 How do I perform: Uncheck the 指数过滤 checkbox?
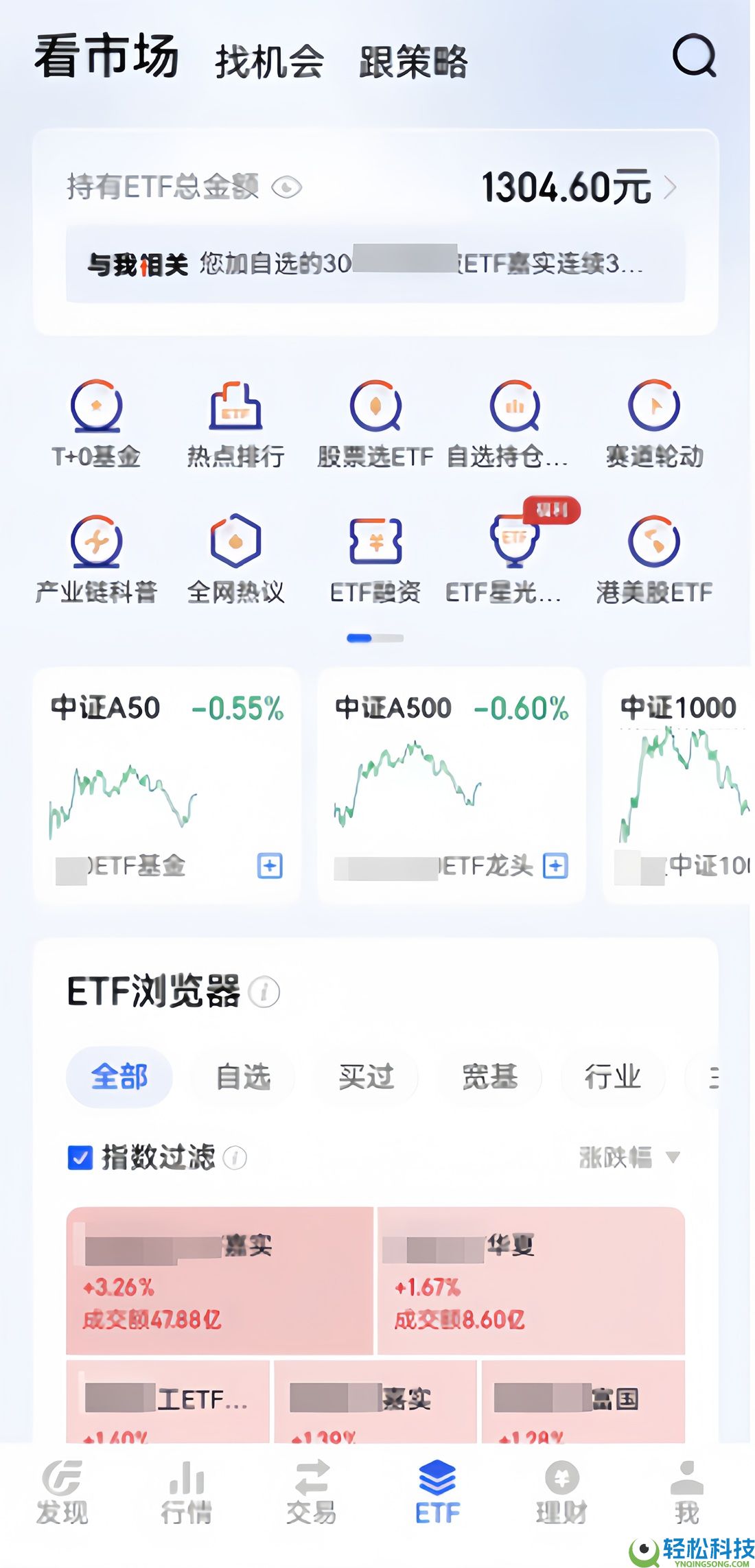[80, 1158]
